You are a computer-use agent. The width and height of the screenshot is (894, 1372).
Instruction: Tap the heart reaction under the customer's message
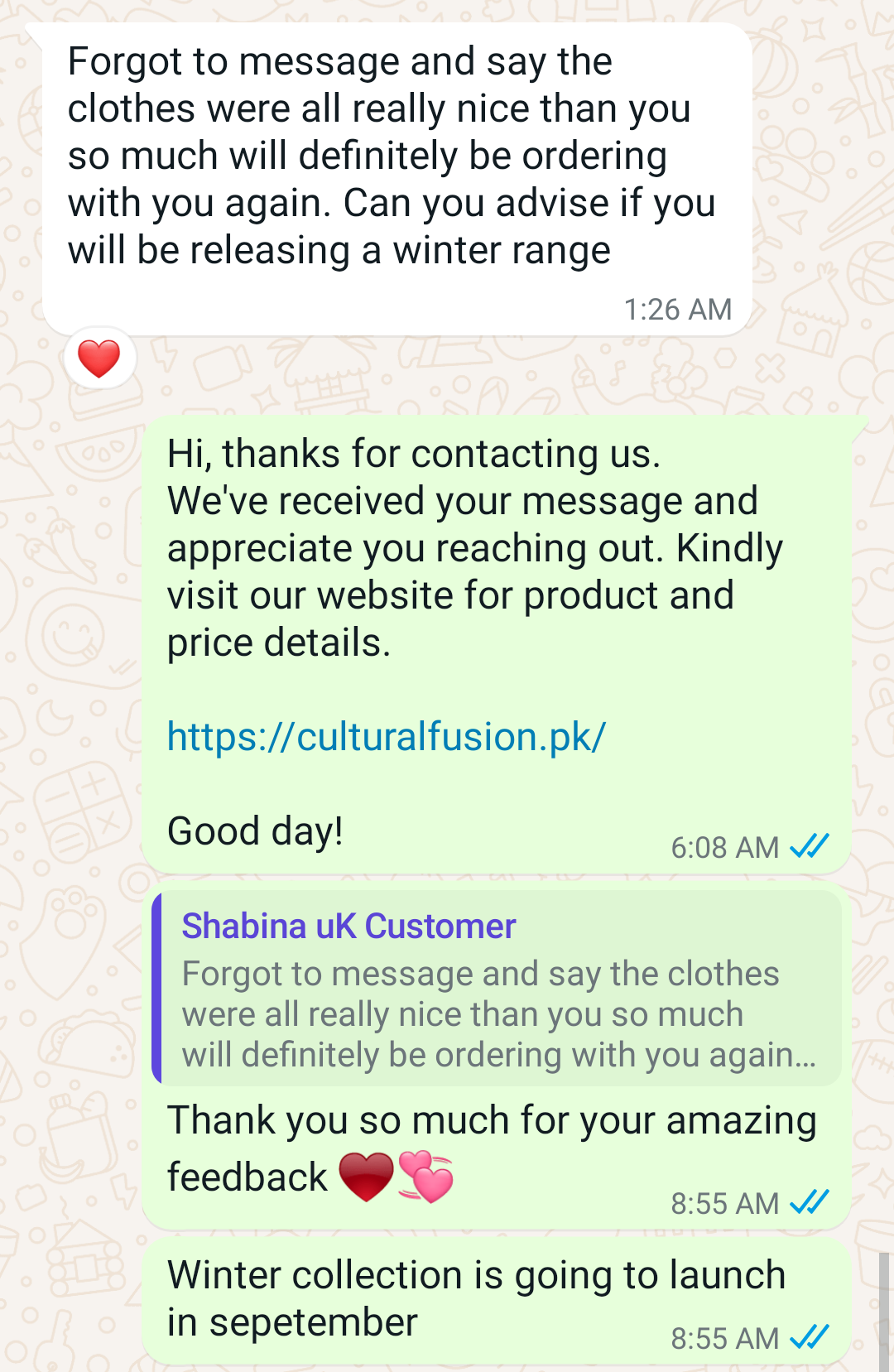coord(99,359)
